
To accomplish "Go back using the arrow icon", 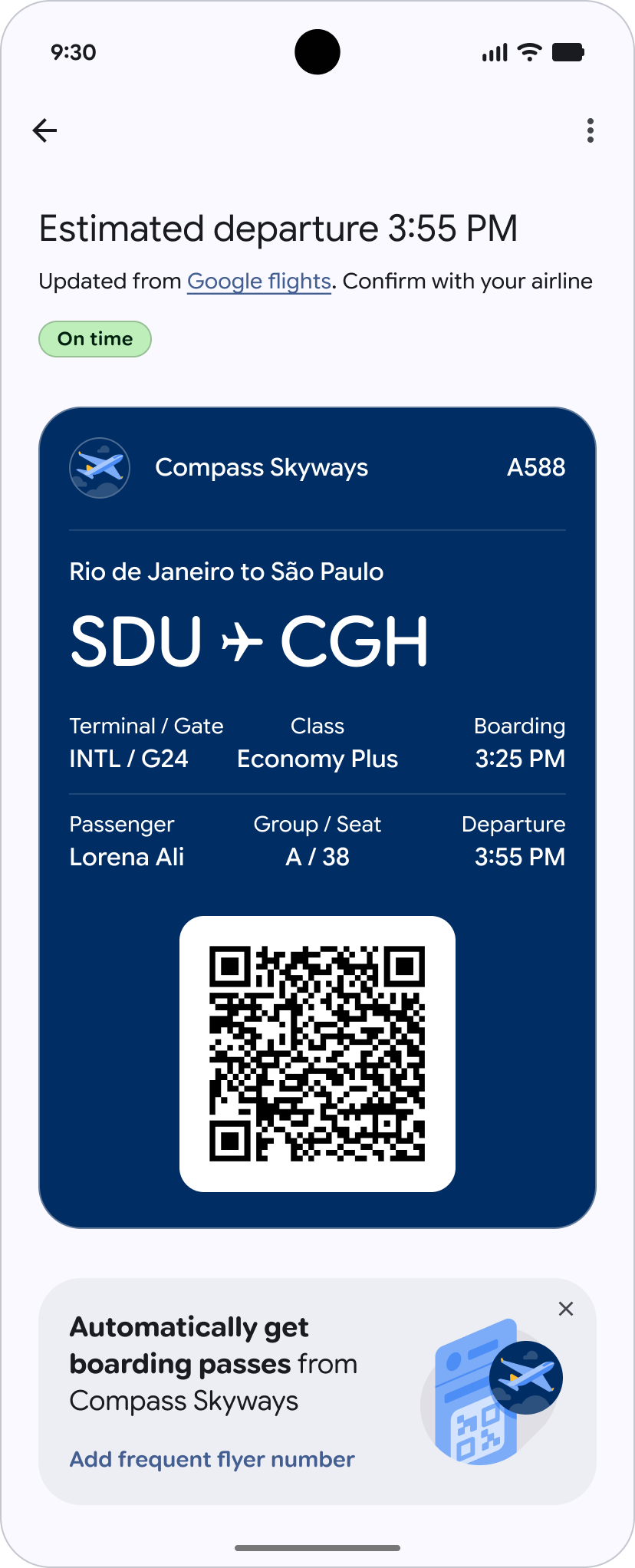I will (x=44, y=130).
